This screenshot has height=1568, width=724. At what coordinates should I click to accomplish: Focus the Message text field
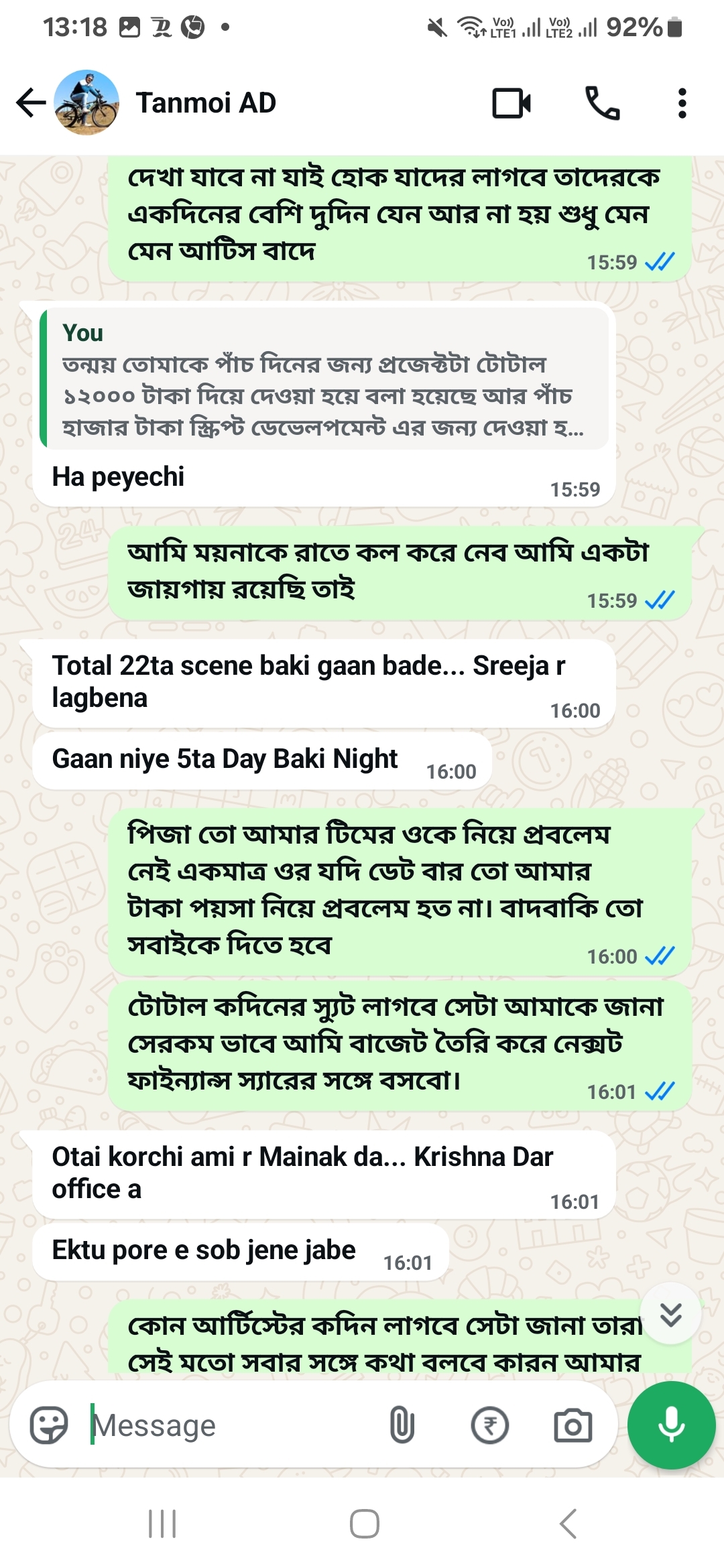228,1425
